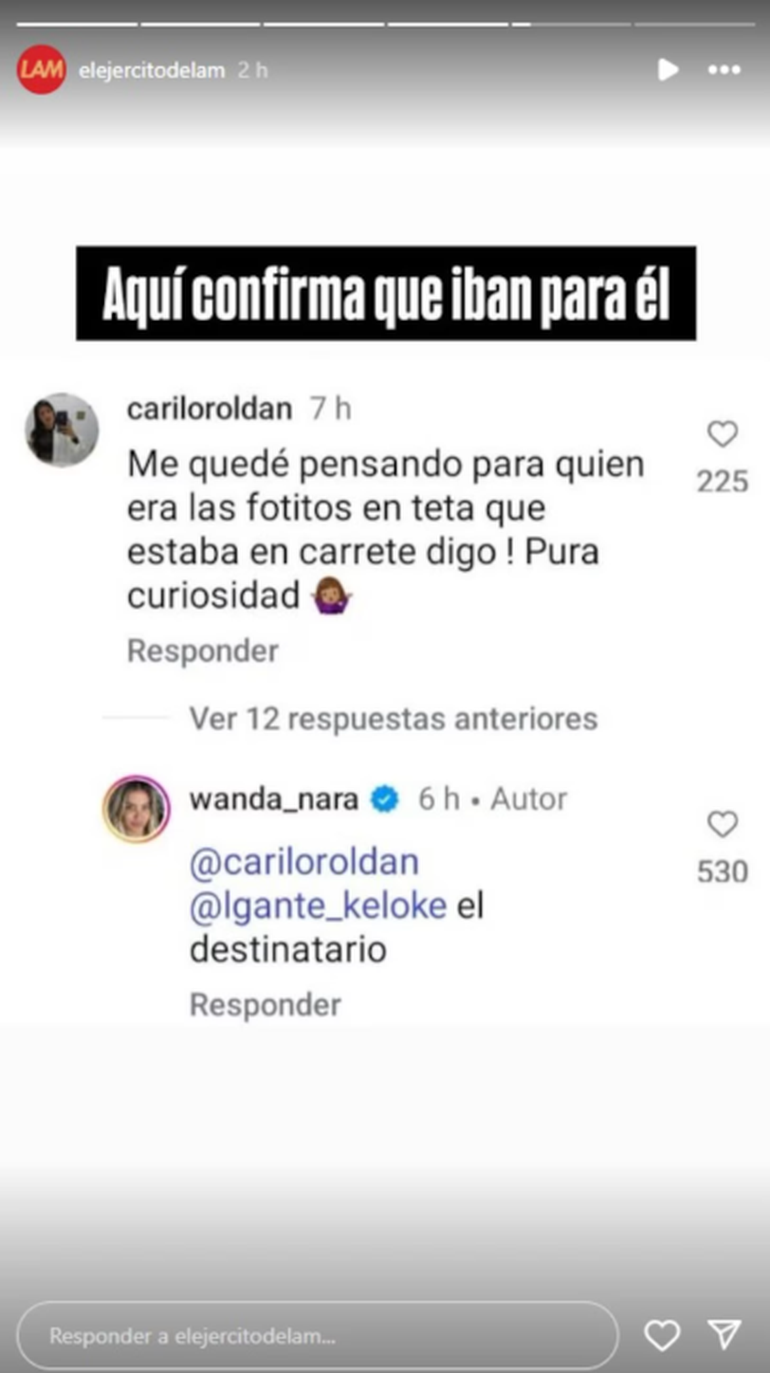Screen dimensions: 770x1373
Task: Select the '2 h' timestamp next to the username
Action: point(252,70)
